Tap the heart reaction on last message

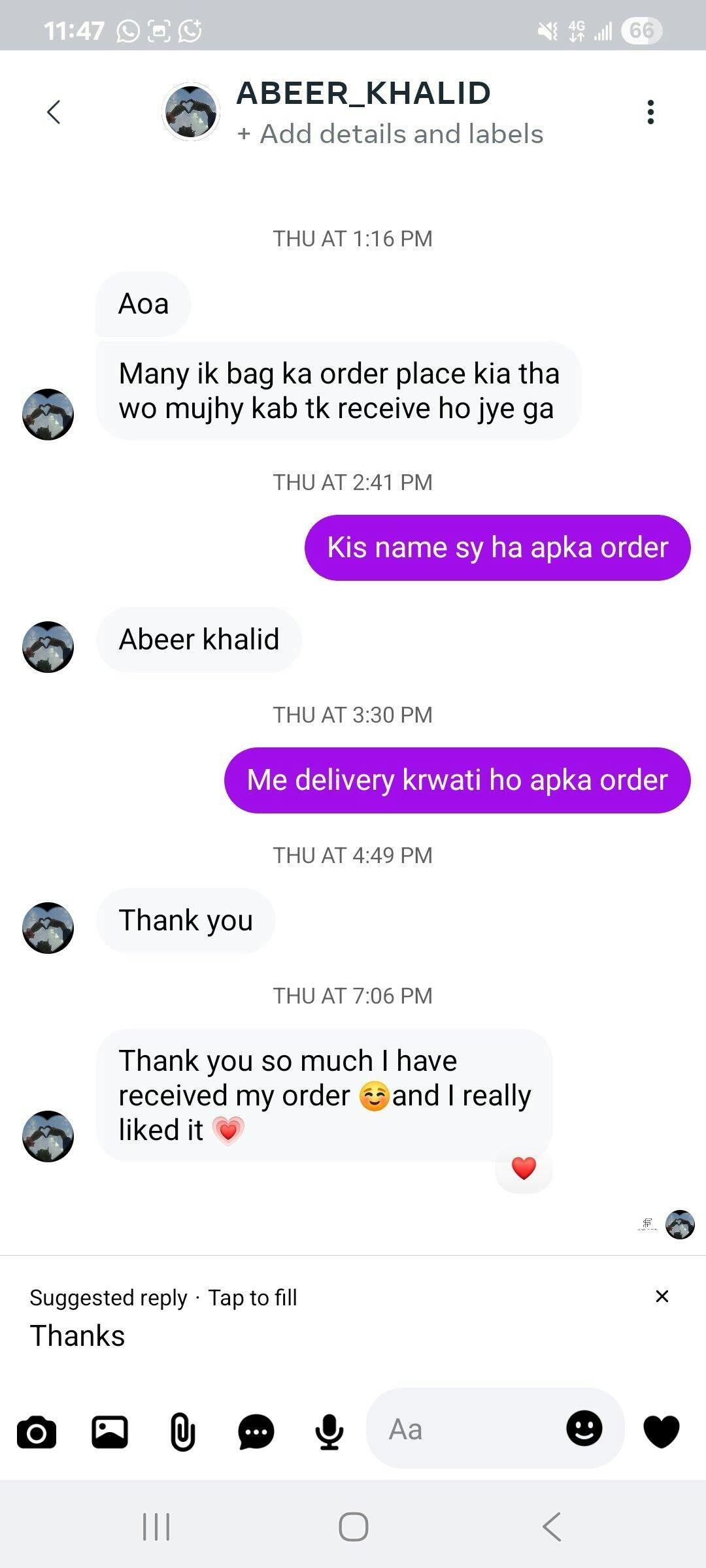click(x=524, y=1168)
